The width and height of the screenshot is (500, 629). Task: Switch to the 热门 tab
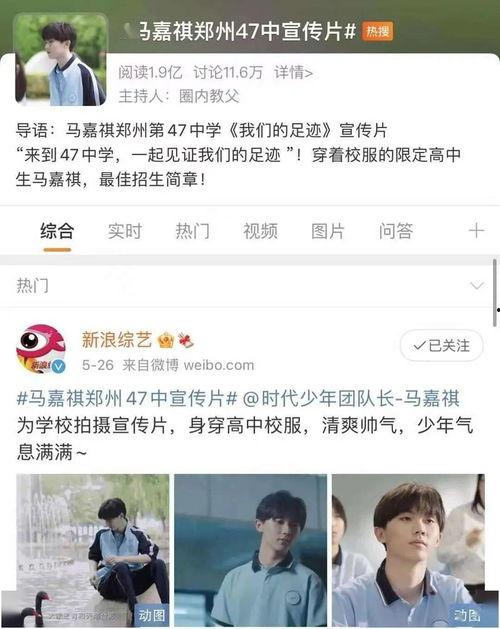point(193,231)
